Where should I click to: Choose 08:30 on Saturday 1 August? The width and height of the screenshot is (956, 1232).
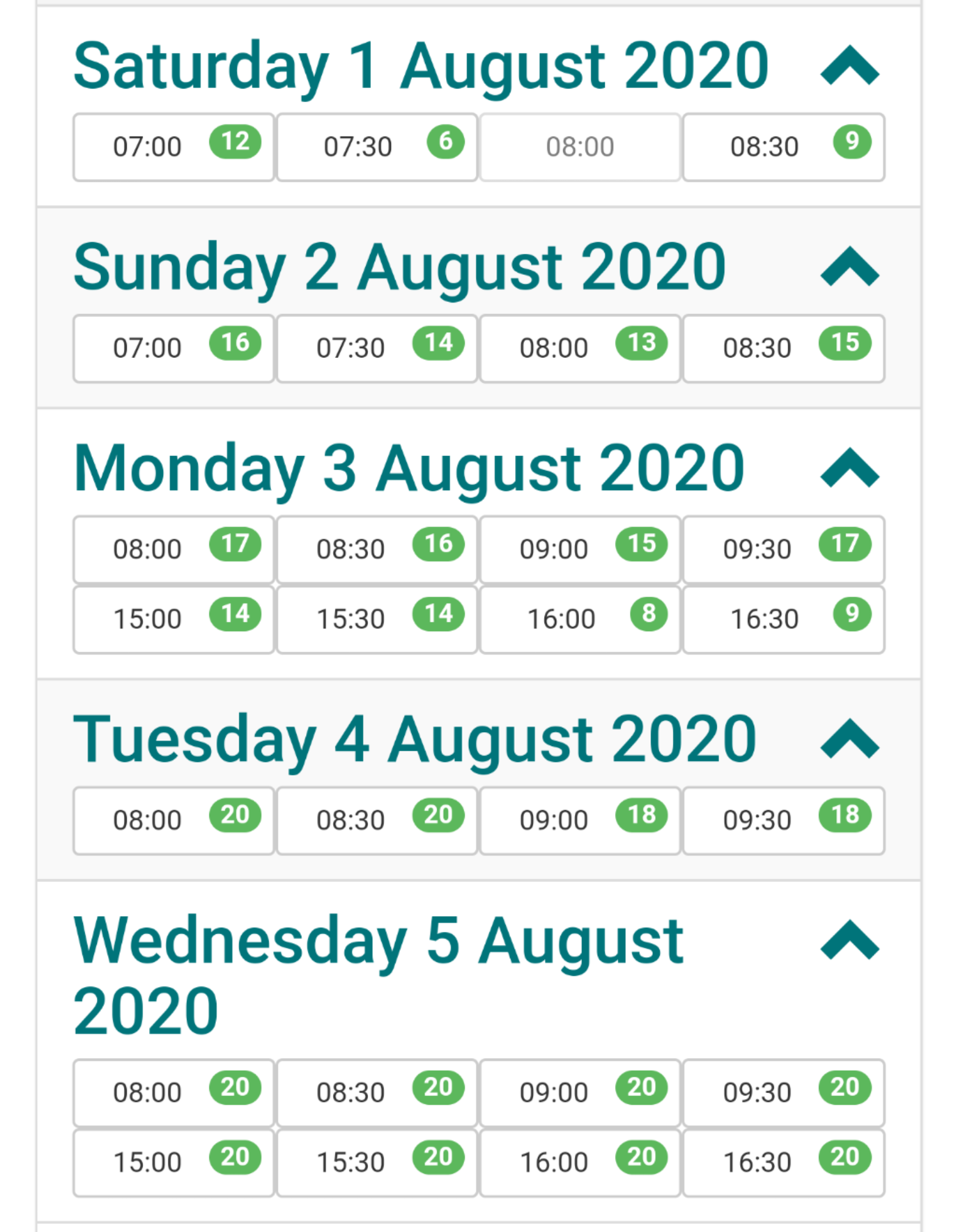click(x=783, y=147)
